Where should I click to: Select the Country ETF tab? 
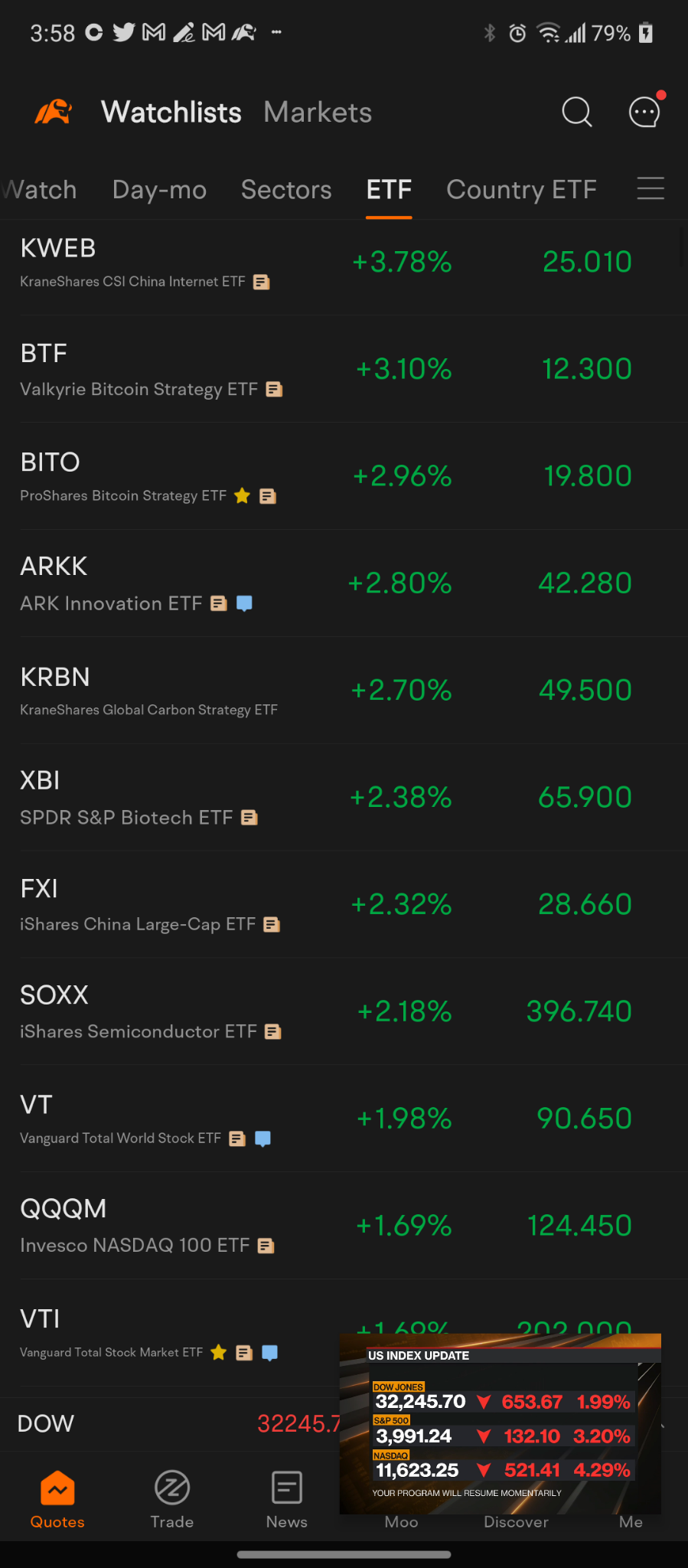click(x=521, y=190)
